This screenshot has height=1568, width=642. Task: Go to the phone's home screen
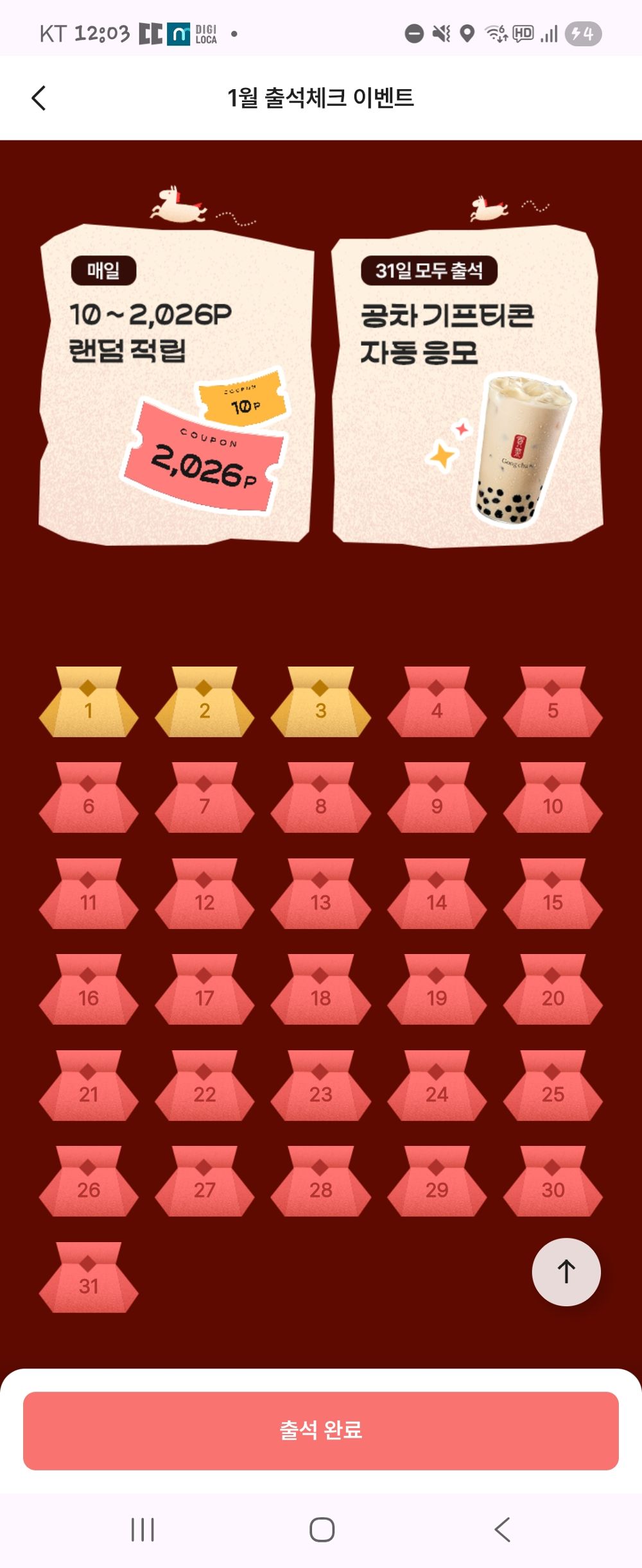[x=322, y=1530]
